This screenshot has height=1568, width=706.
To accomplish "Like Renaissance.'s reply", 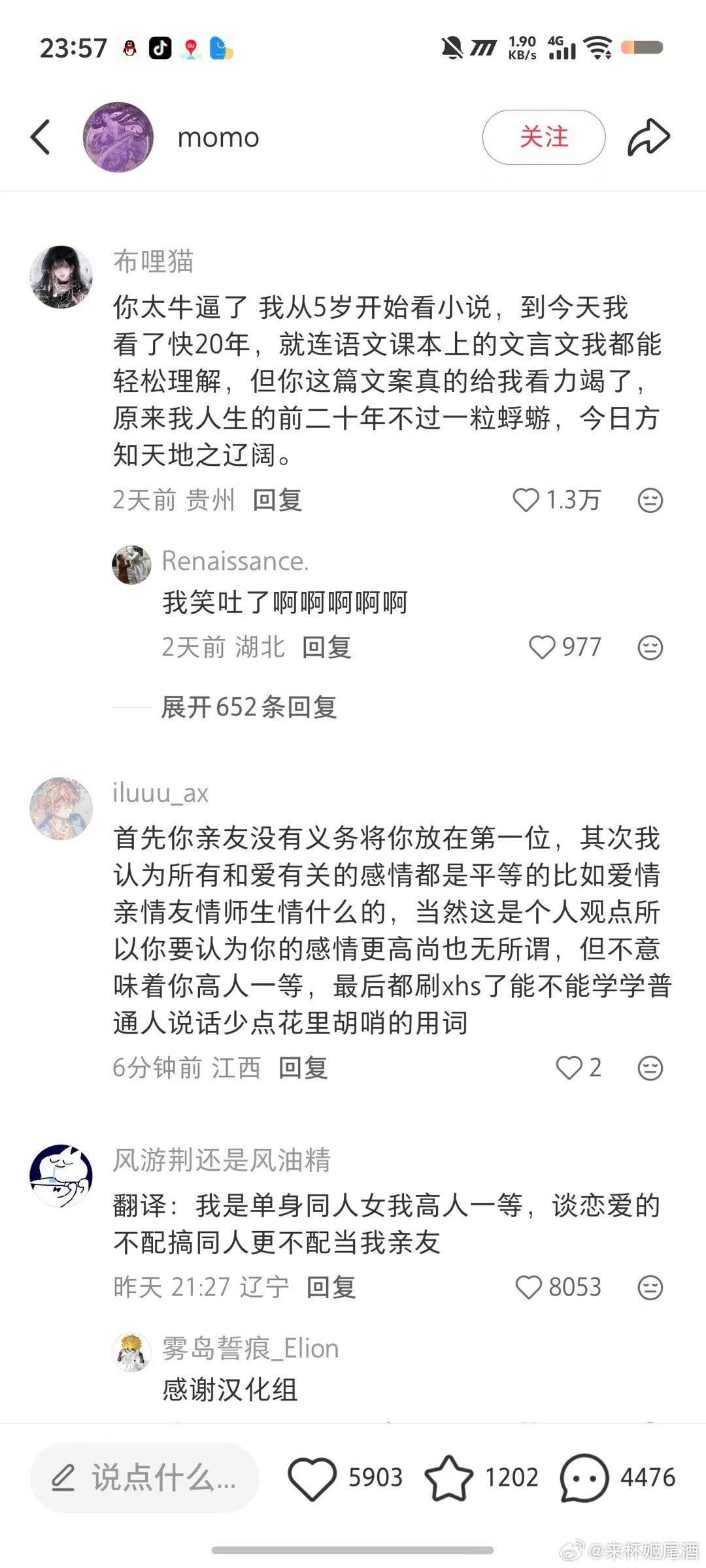I will pos(542,647).
